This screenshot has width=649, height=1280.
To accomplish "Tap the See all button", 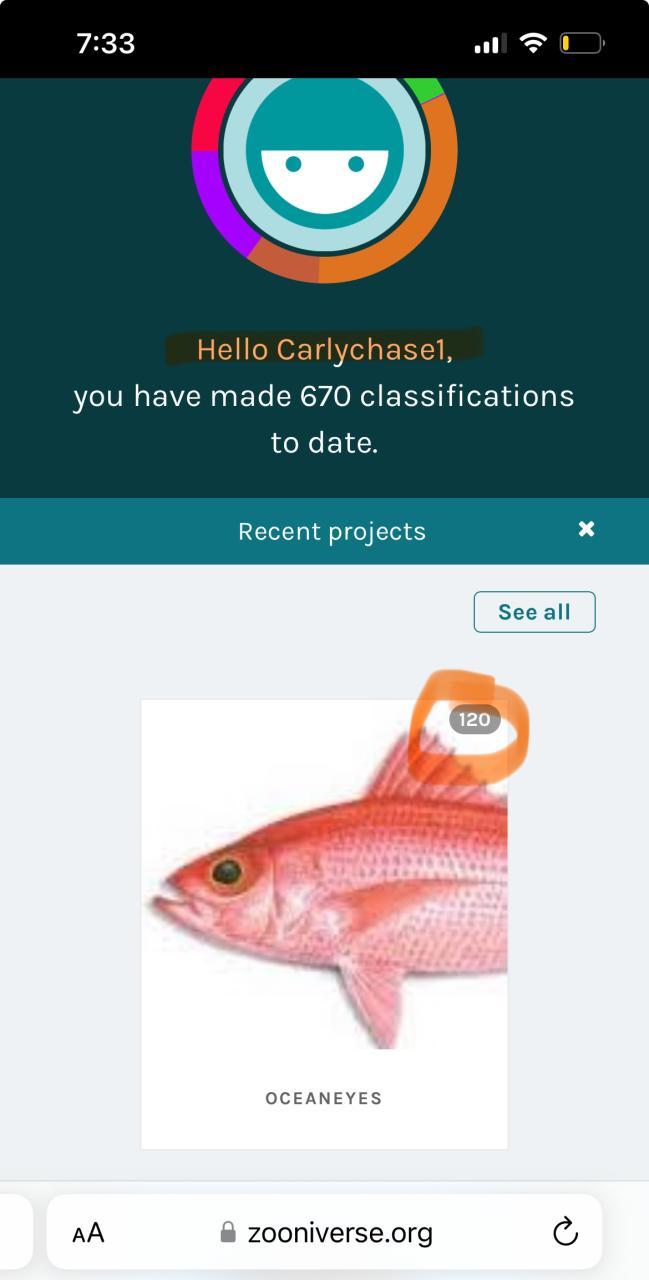I will [534, 612].
